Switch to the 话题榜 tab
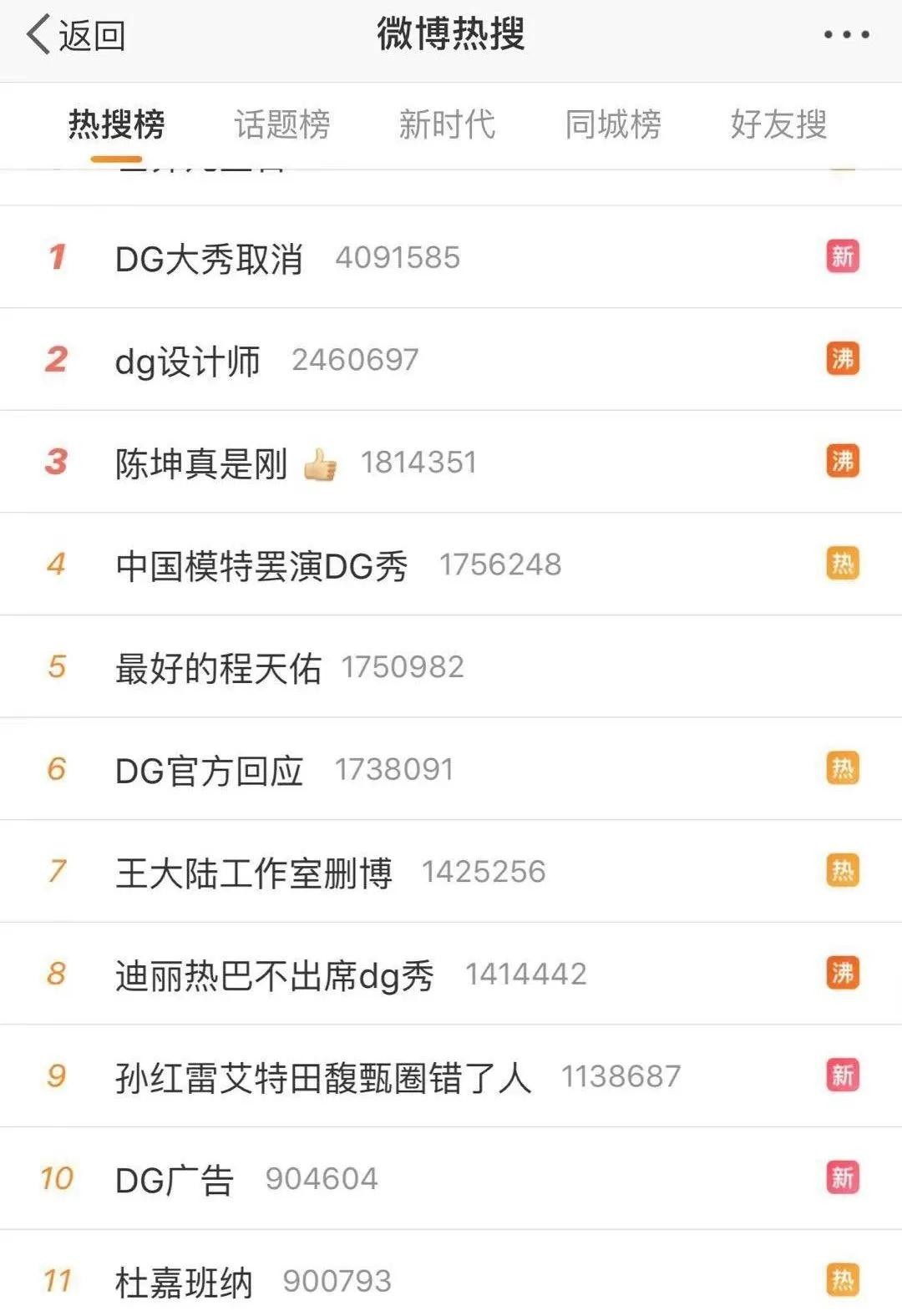902x1316 pixels. point(281,124)
